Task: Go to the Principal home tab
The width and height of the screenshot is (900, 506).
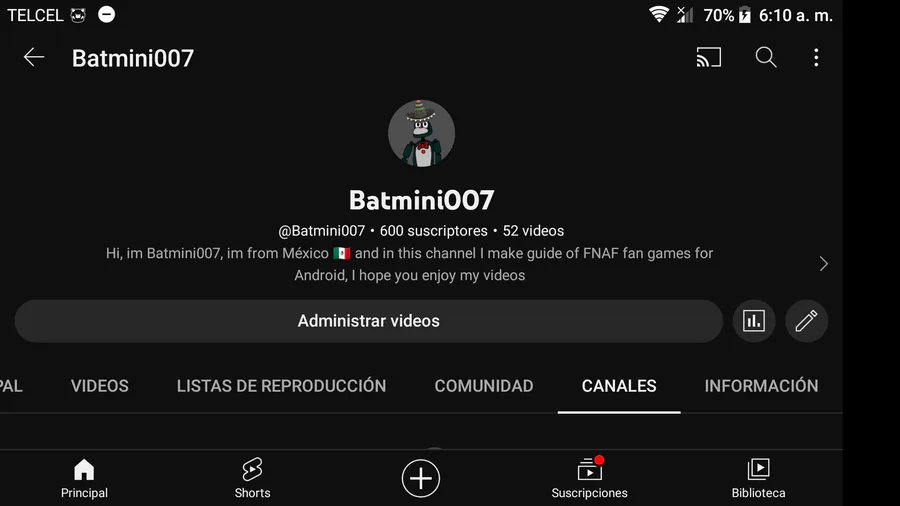Action: click(84, 478)
